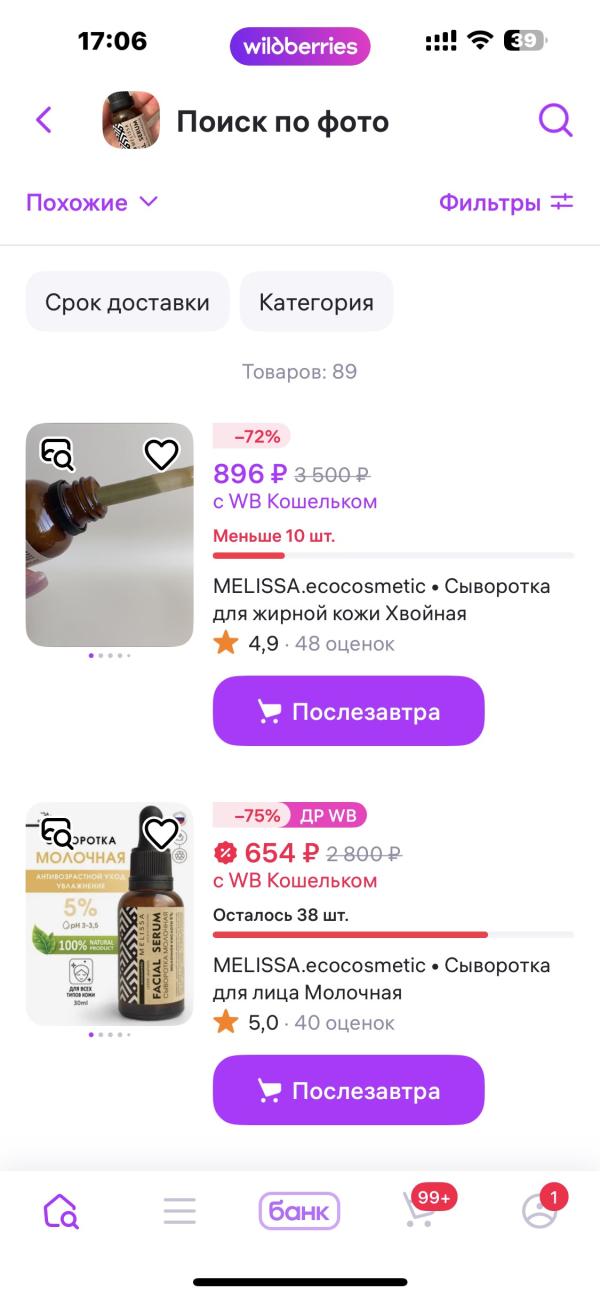This screenshot has height=1298, width=600.
Task: Go back using the arrow
Action: pyautogui.click(x=44, y=121)
